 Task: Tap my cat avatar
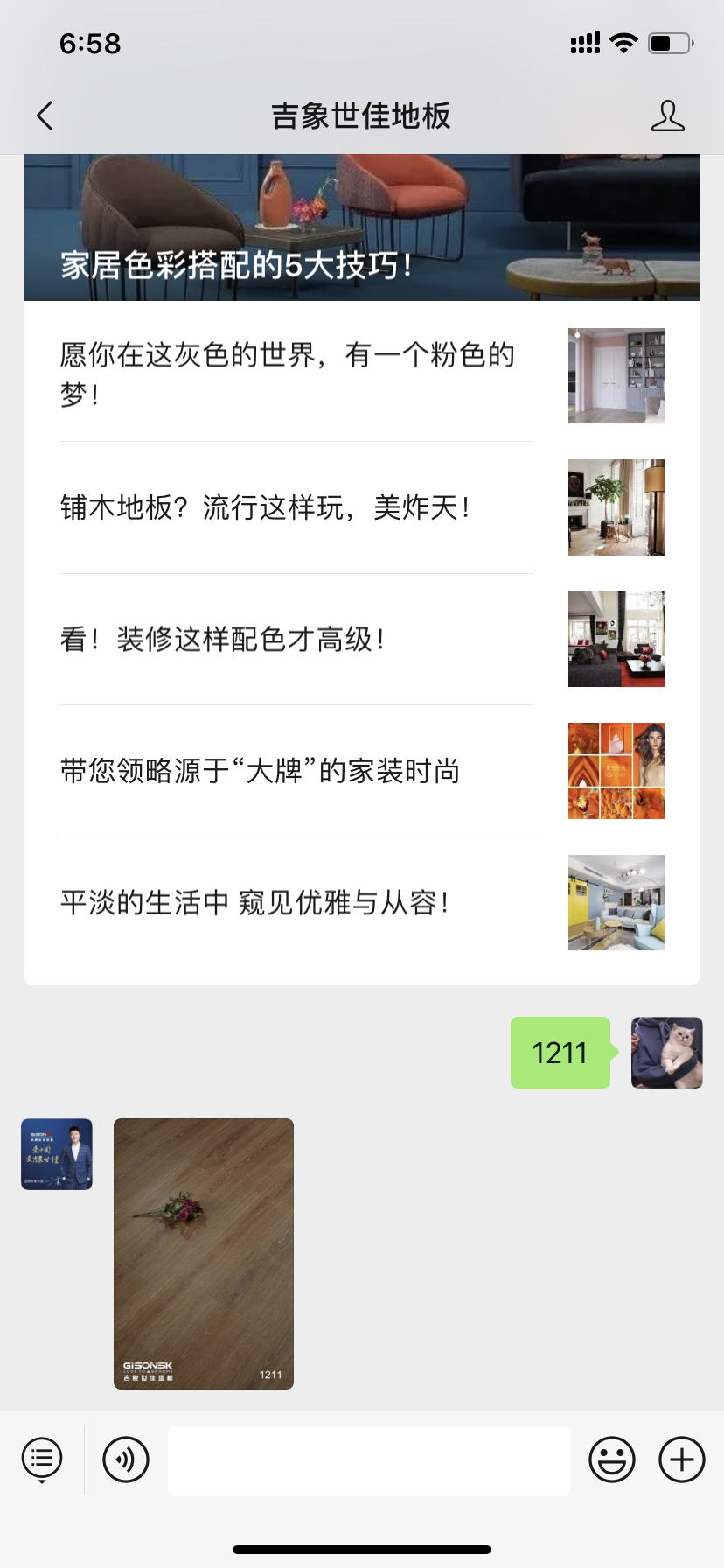click(667, 1053)
